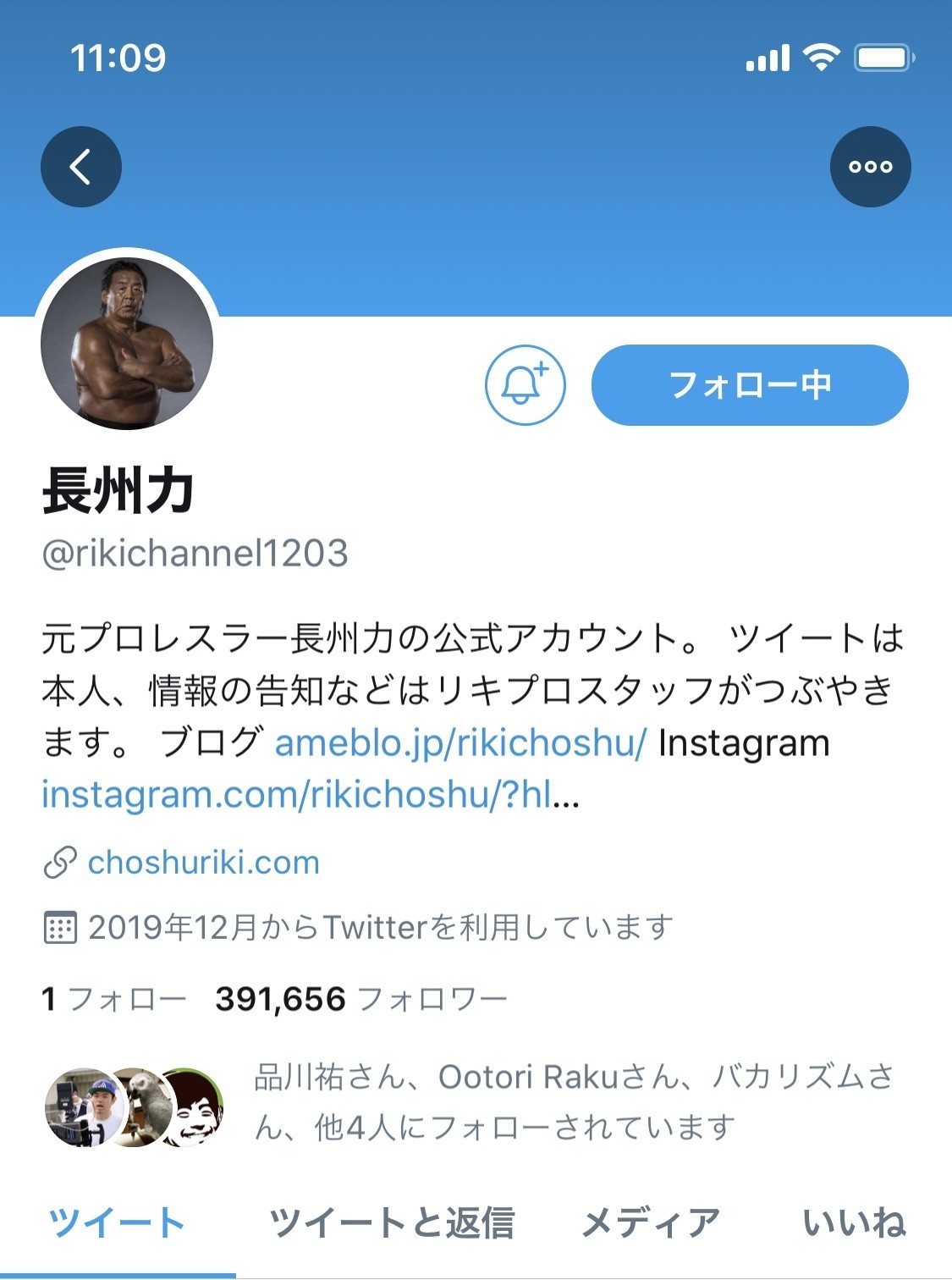Expand list of followers you know
This screenshot has height=1280, width=952.
click(508, 1101)
